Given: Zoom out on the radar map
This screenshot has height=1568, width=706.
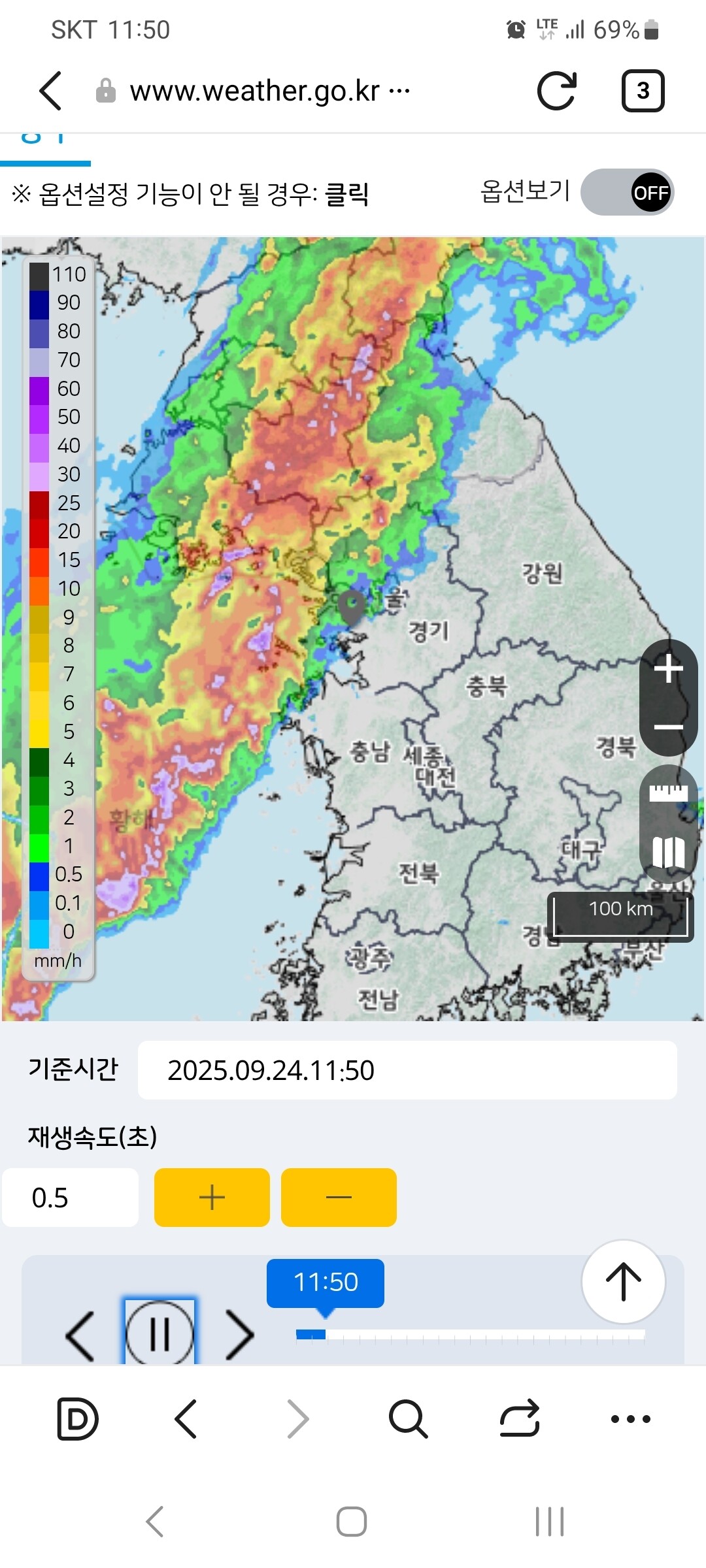Looking at the screenshot, I should (668, 727).
